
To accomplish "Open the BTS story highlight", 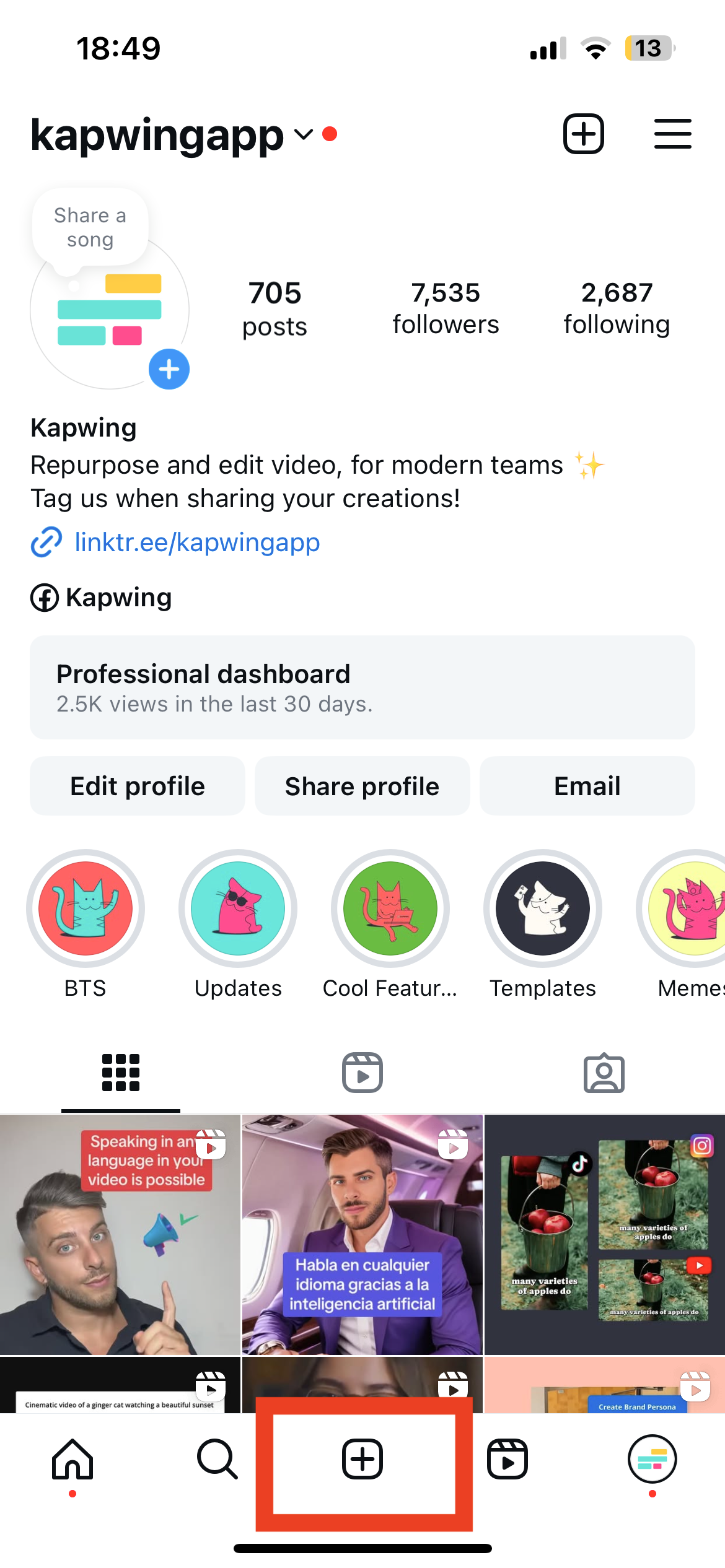I will [x=86, y=908].
